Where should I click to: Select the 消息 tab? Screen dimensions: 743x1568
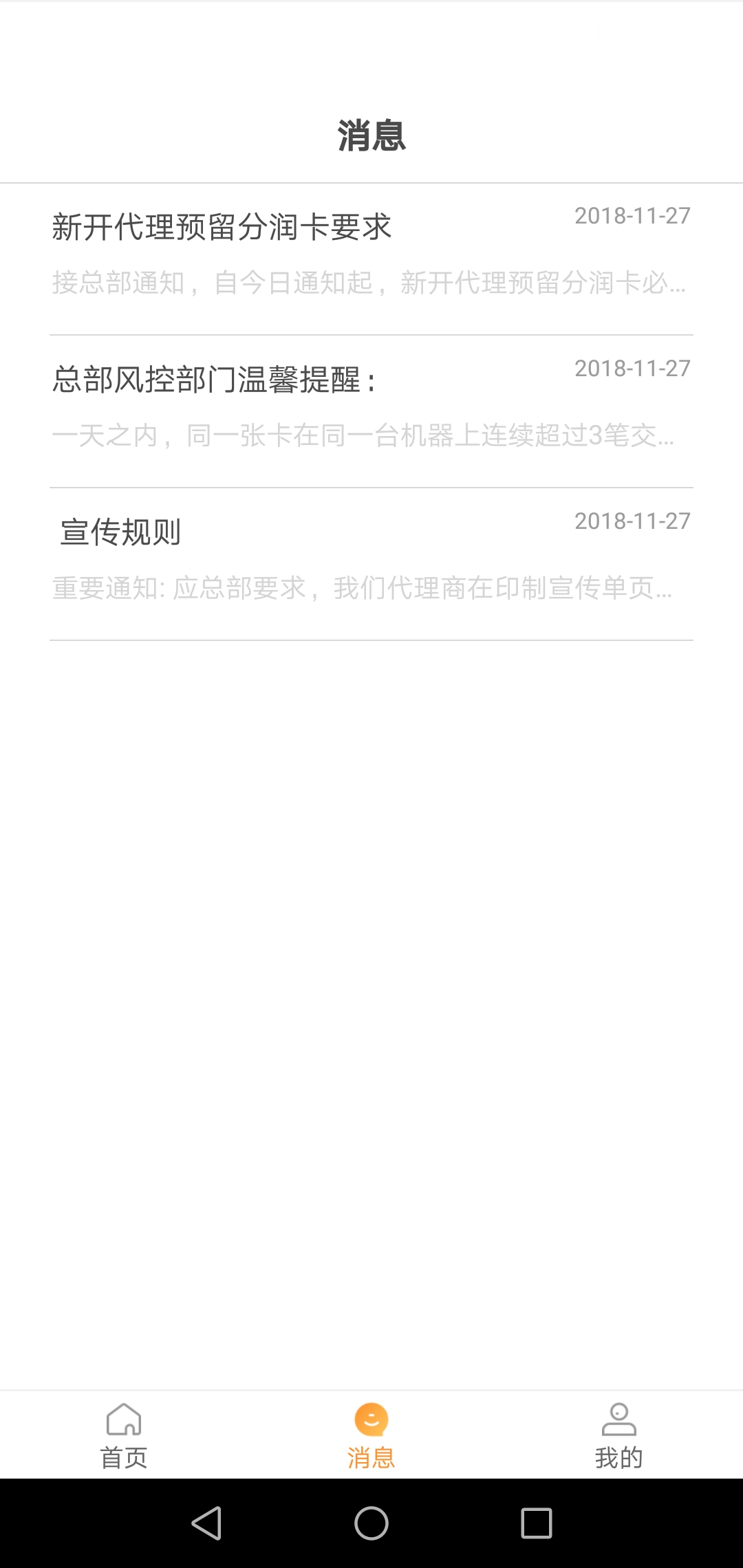click(x=371, y=1436)
